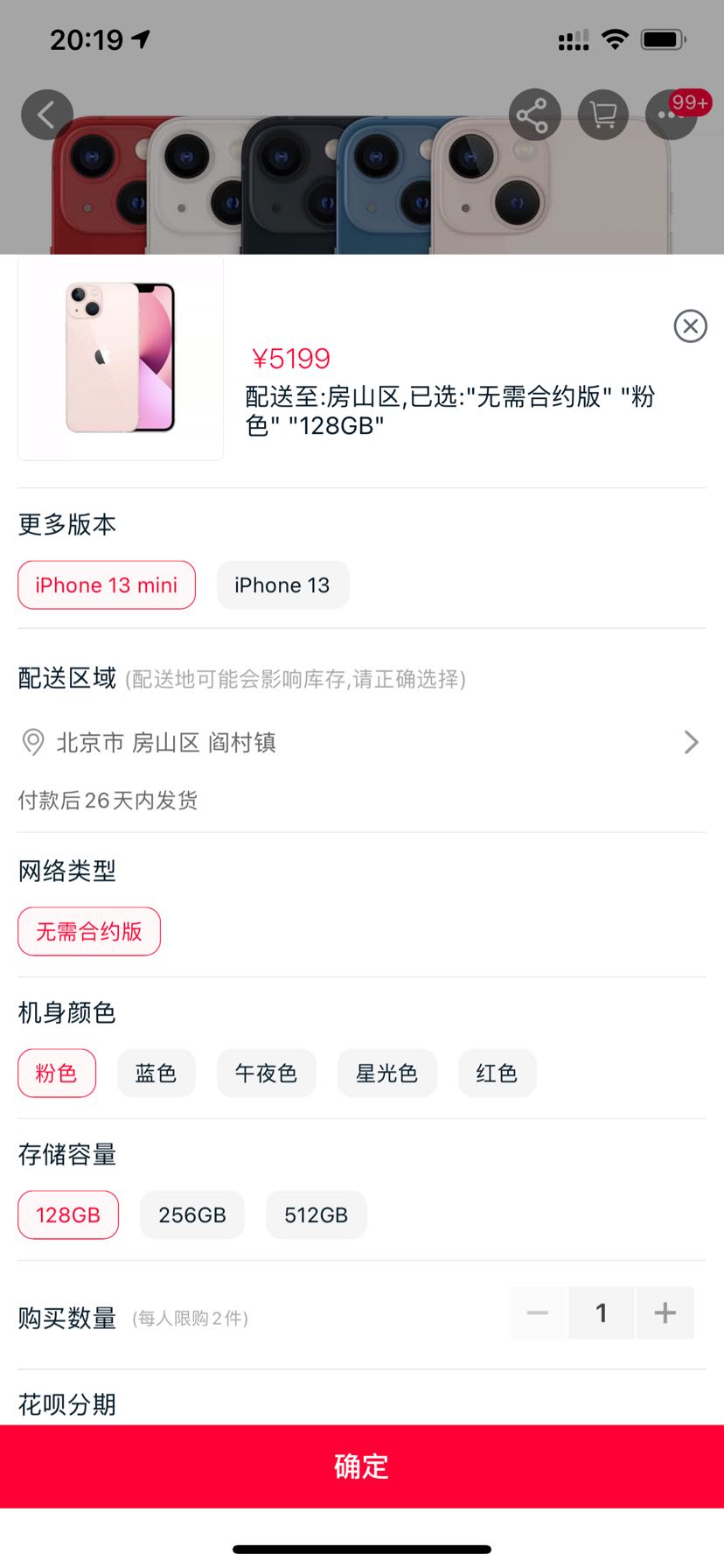Choose 午夜色 as the color
This screenshot has height=1568, width=724.
point(266,1074)
